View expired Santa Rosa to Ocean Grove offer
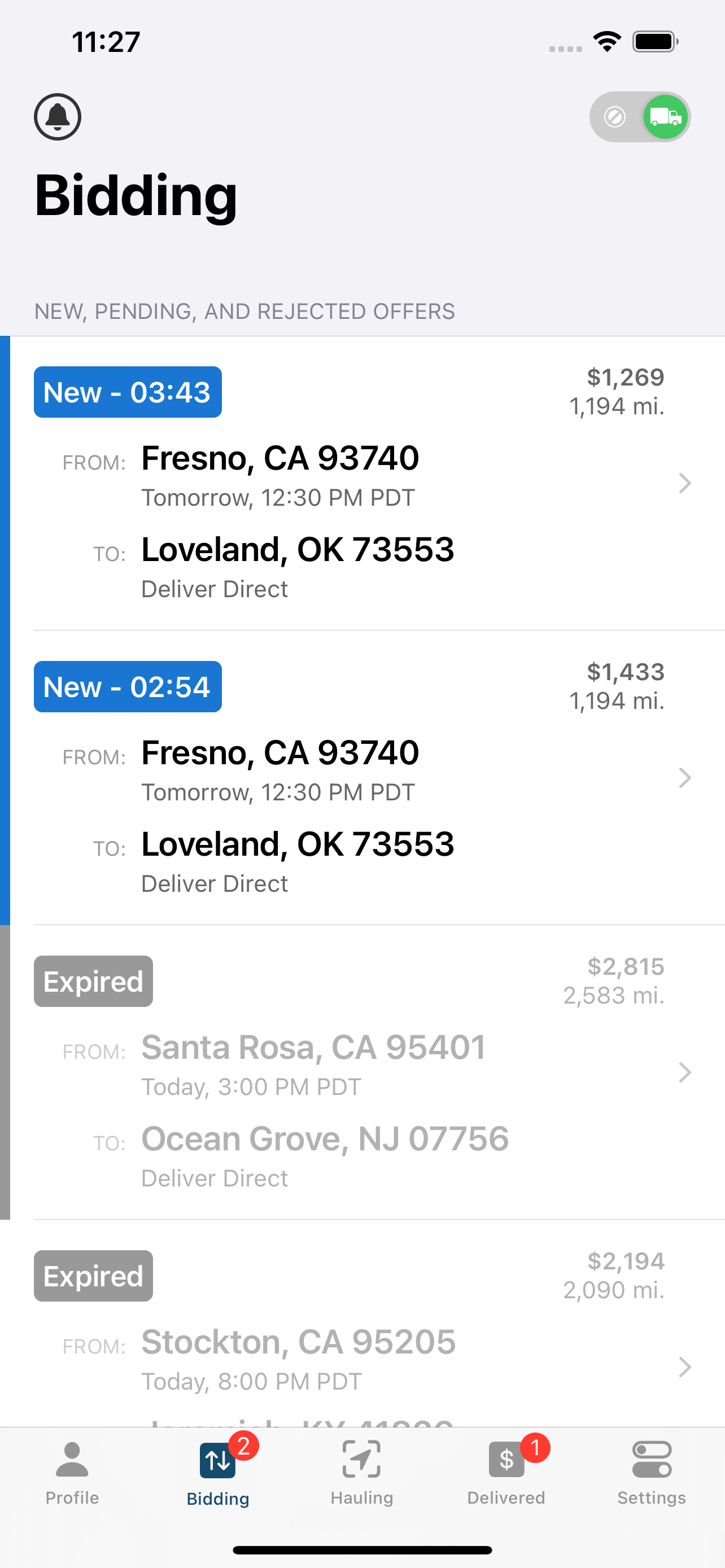Image resolution: width=725 pixels, height=1568 pixels. [x=363, y=1072]
